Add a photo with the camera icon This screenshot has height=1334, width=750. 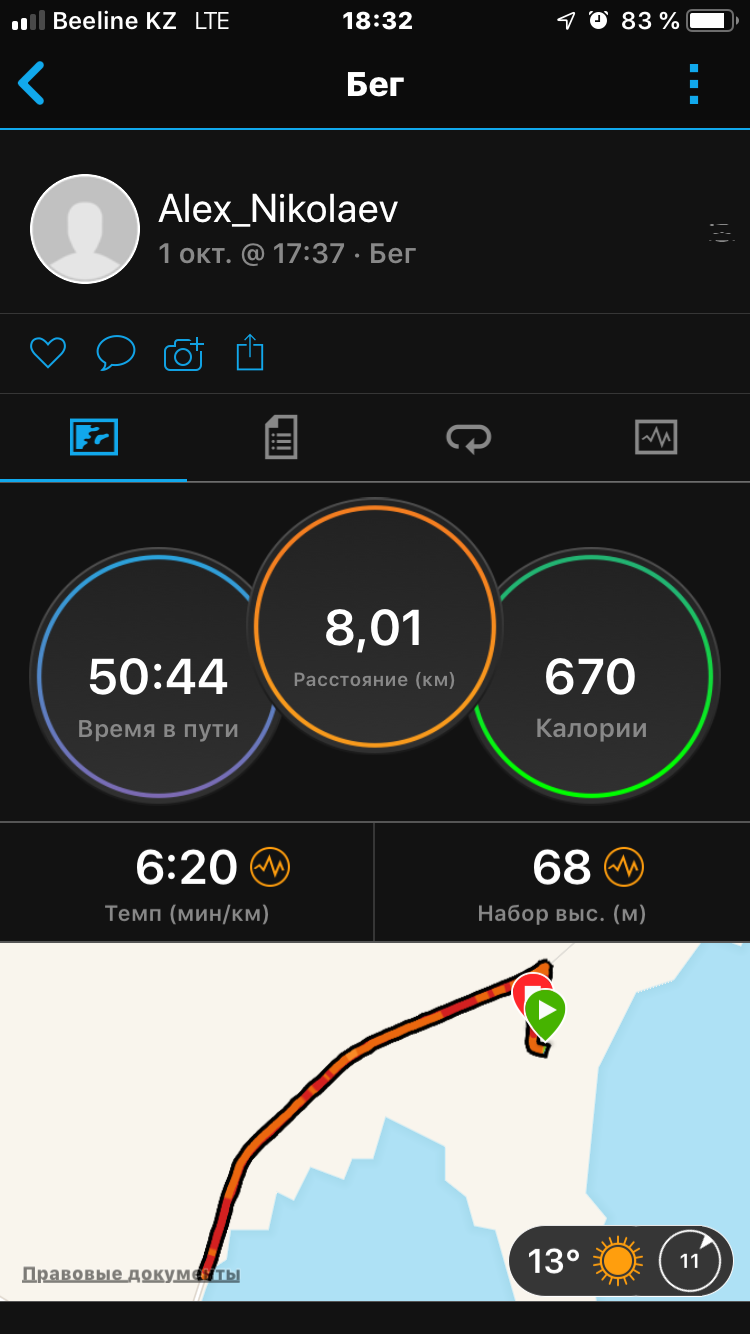tap(183, 353)
